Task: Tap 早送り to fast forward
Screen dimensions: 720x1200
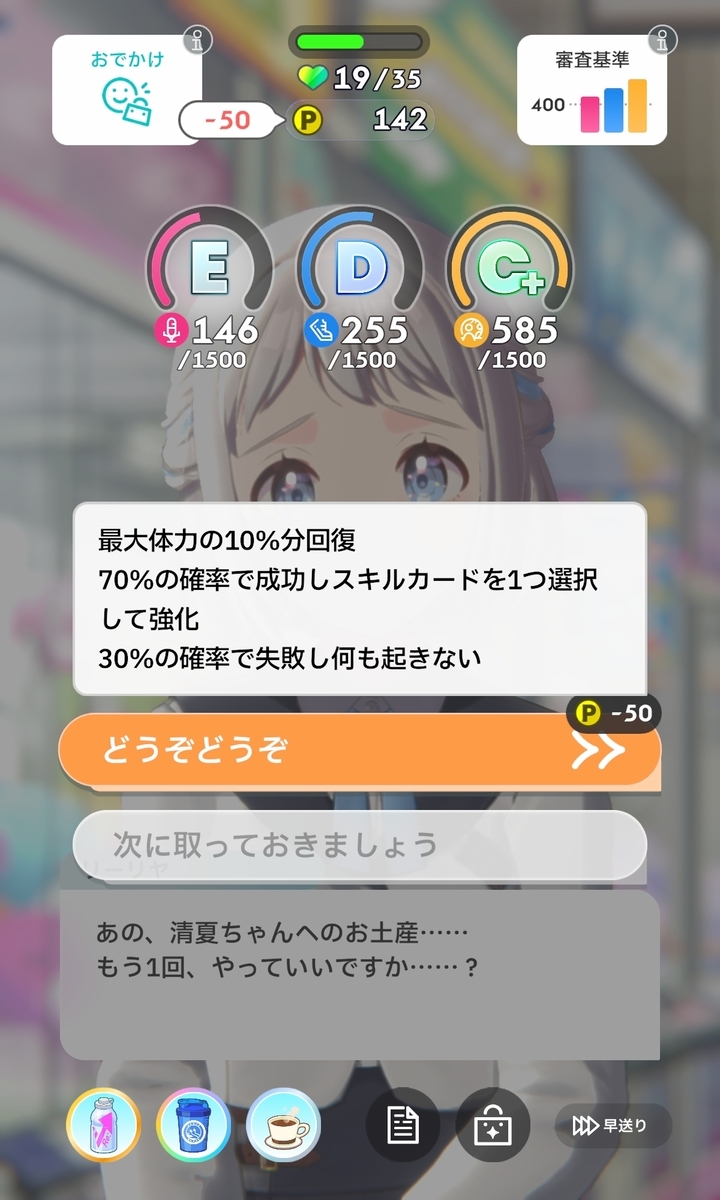Action: click(612, 1126)
